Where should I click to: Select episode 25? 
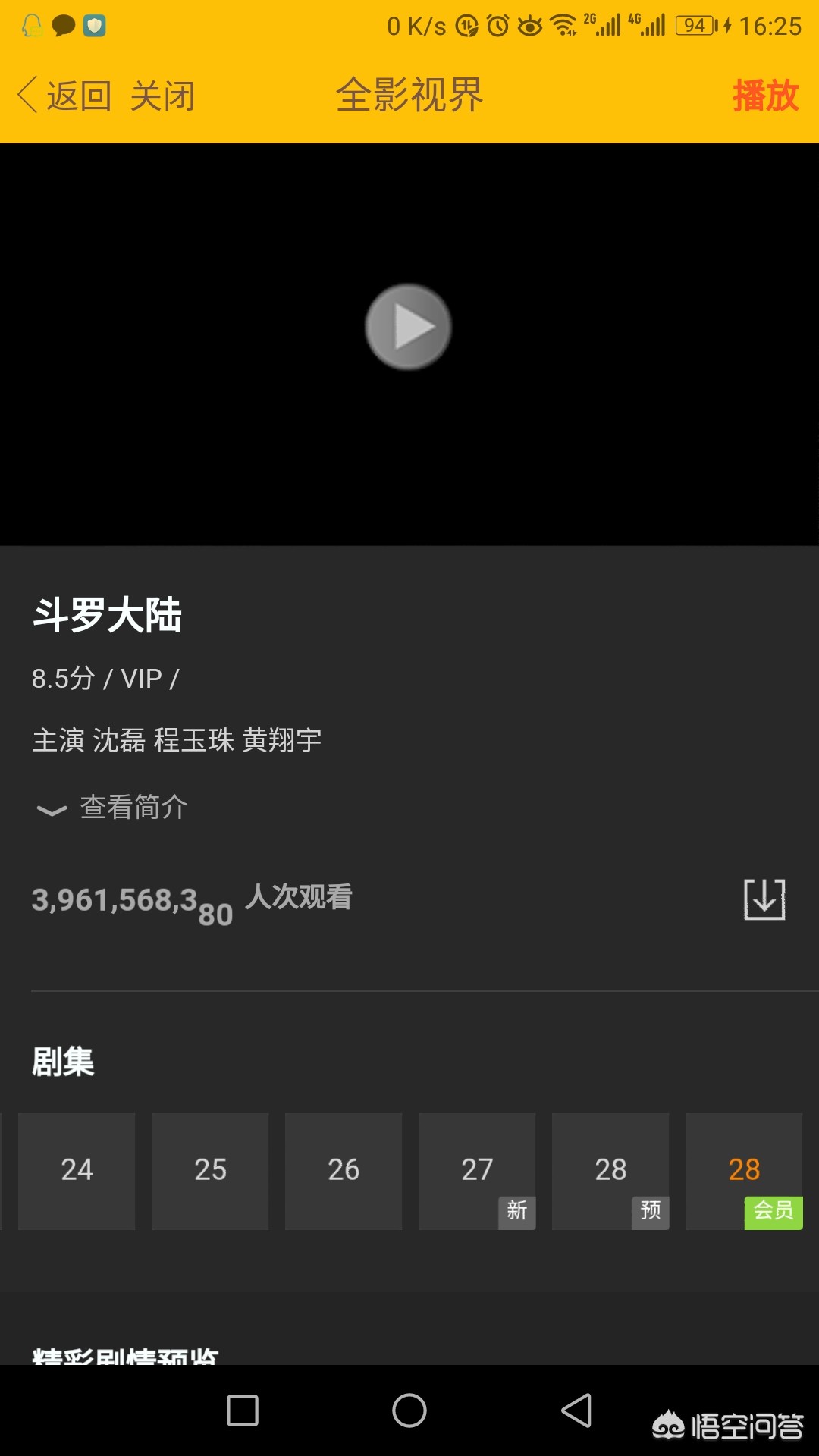pyautogui.click(x=210, y=1171)
